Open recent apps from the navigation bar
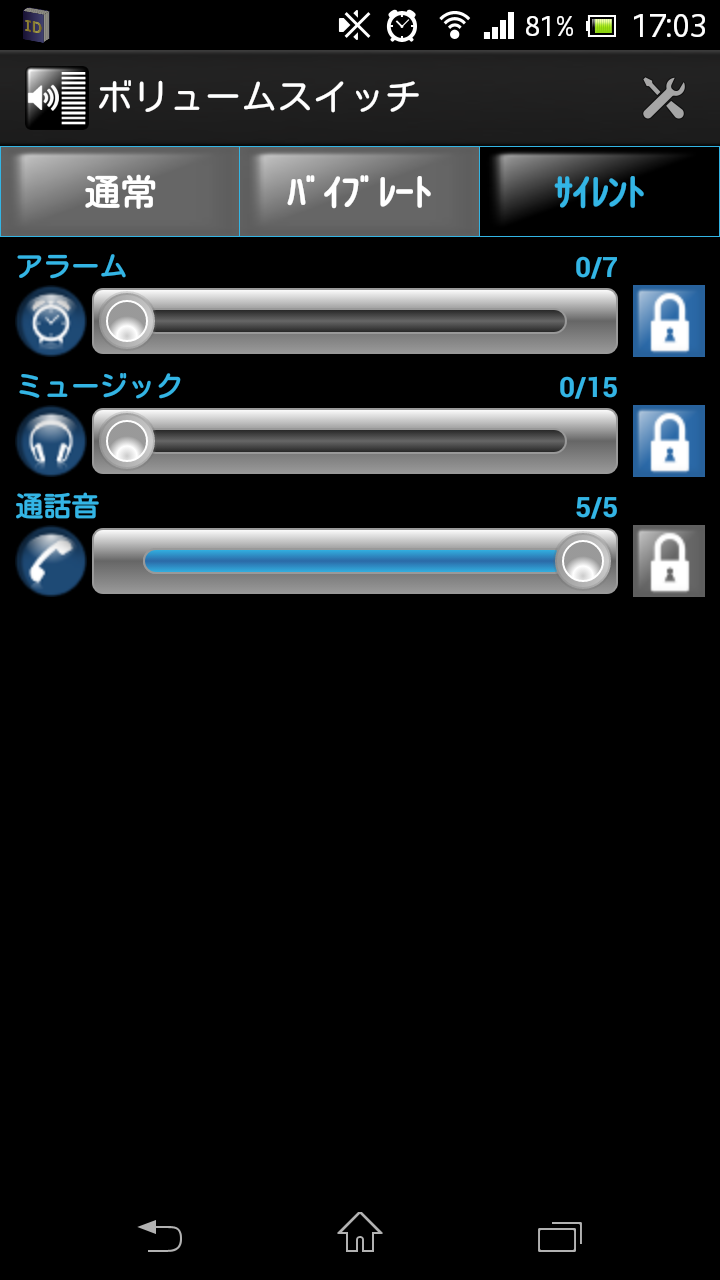This screenshot has width=720, height=1280. click(559, 1236)
